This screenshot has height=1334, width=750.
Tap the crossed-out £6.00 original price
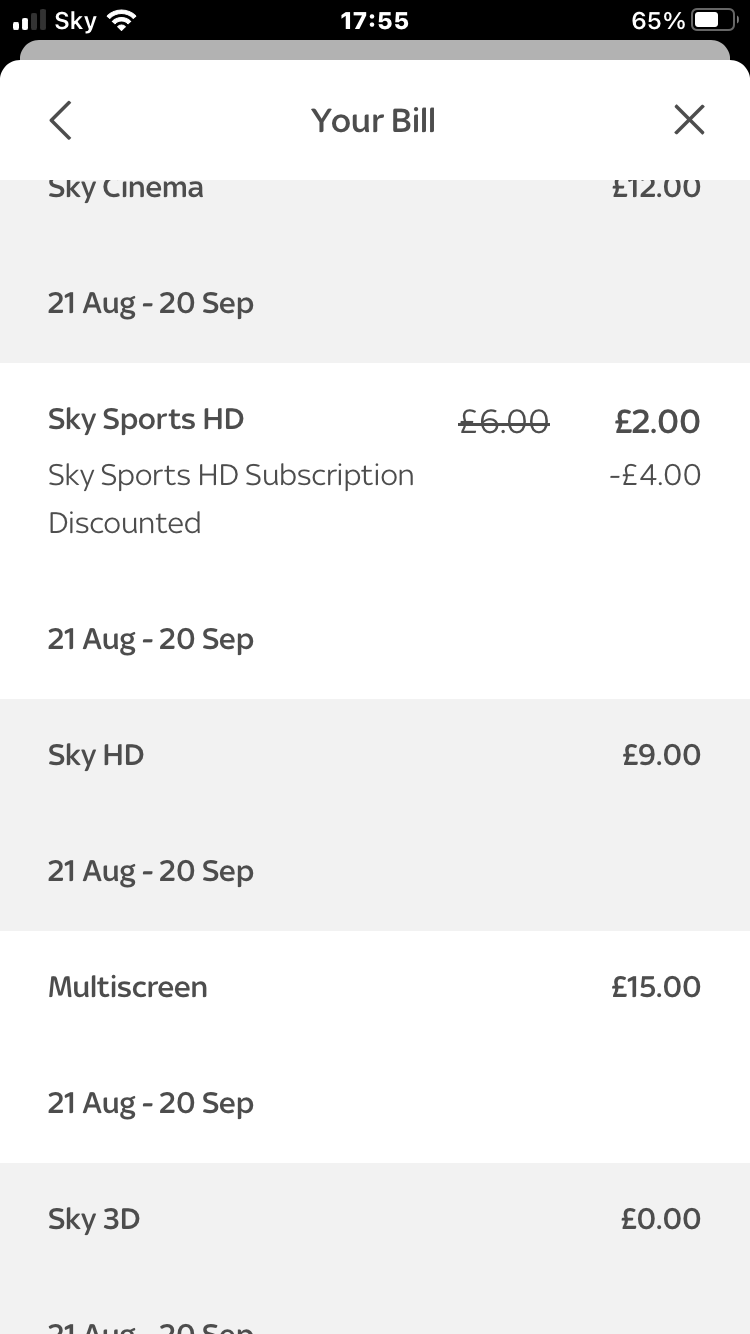pos(505,423)
